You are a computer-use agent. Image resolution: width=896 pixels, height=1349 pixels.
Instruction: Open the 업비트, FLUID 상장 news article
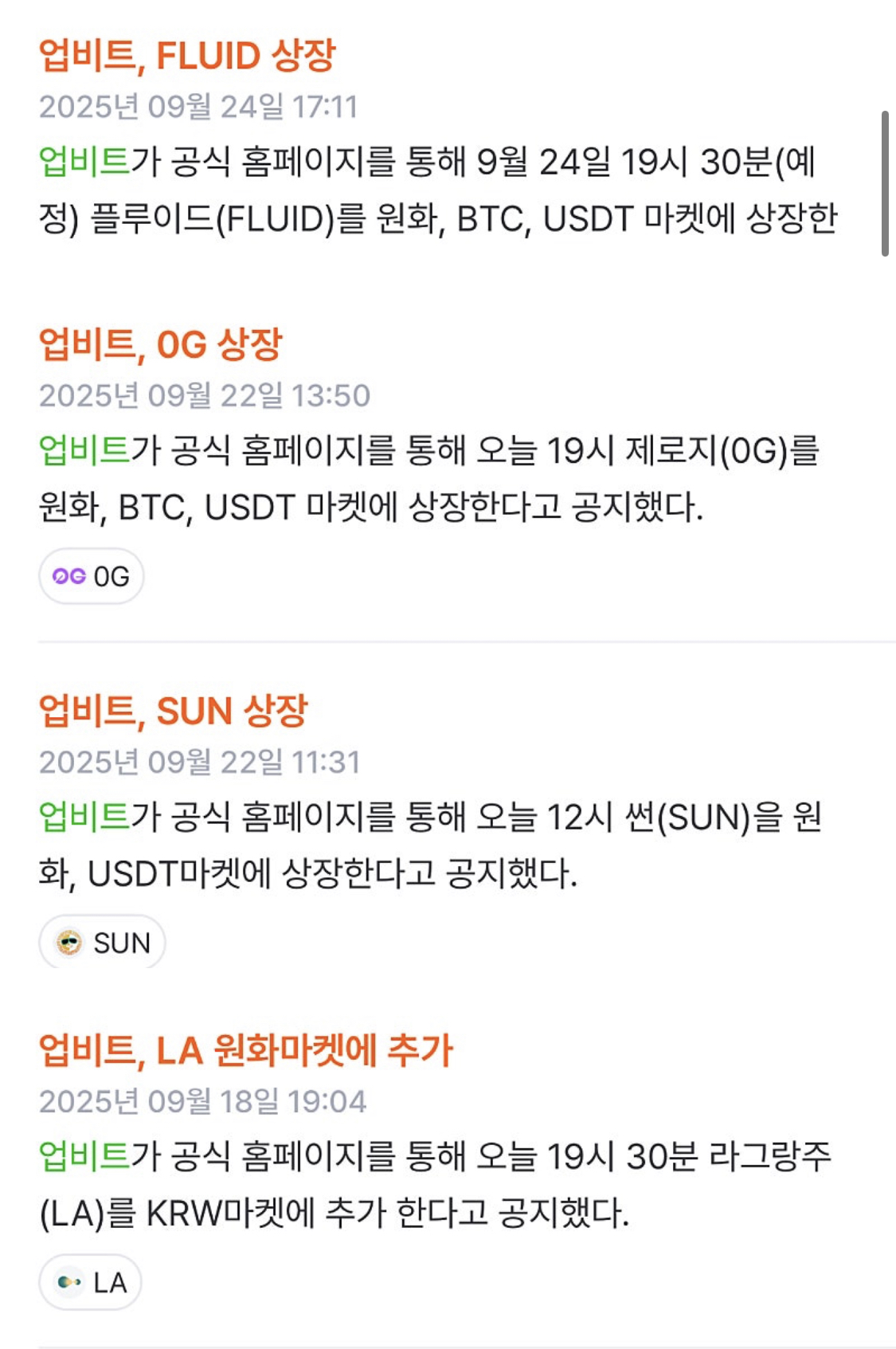tap(187, 56)
